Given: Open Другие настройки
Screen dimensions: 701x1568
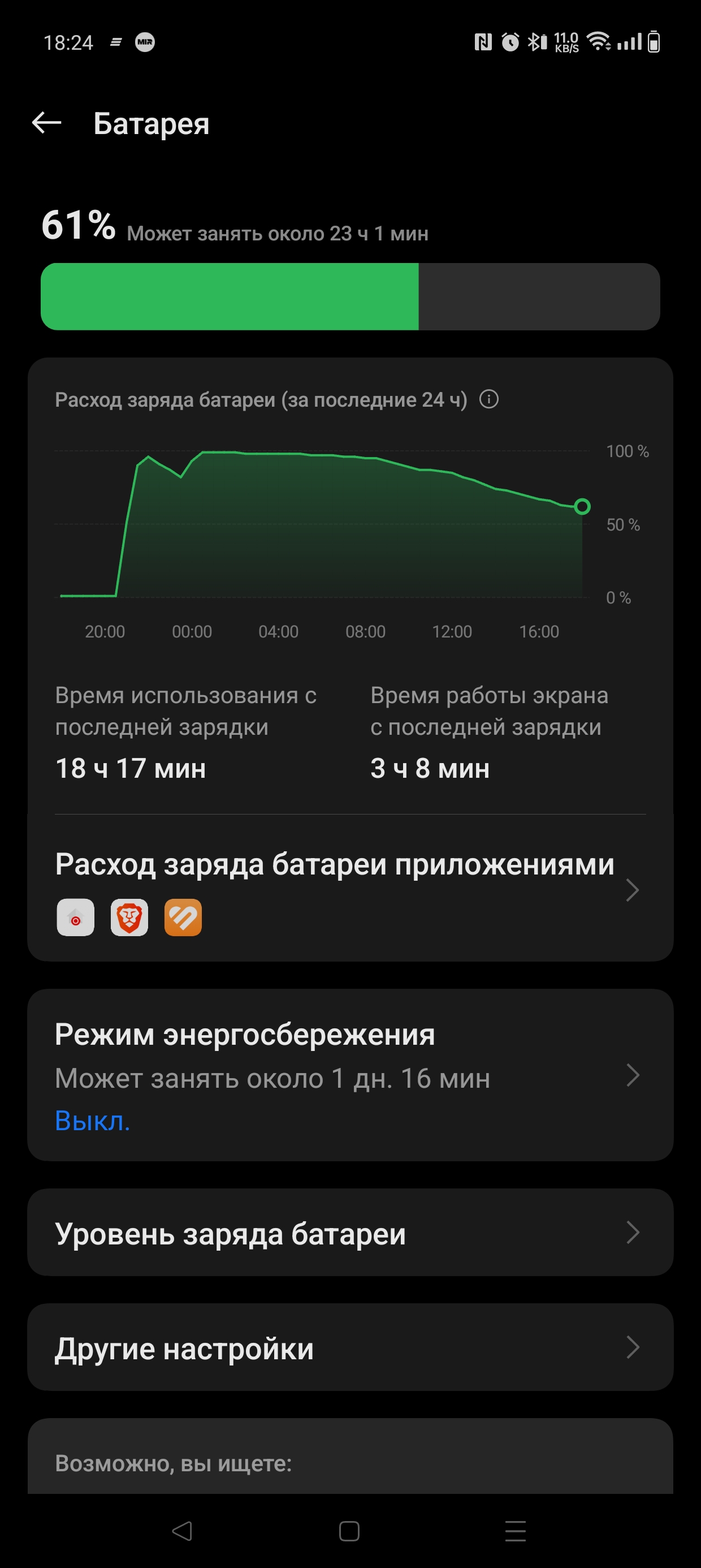Looking at the screenshot, I should pos(349,1346).
